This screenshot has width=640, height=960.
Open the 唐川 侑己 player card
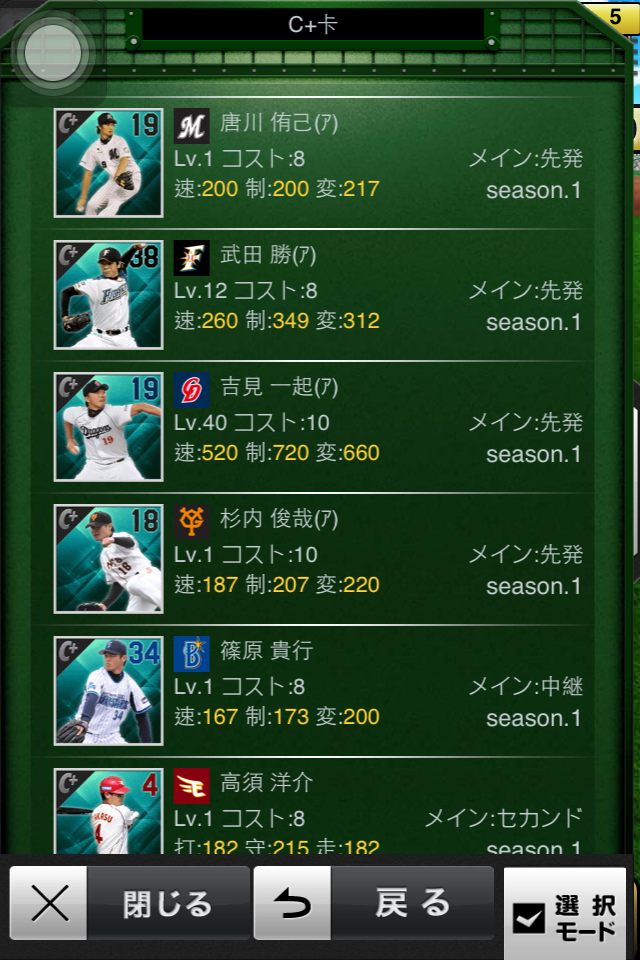[x=318, y=163]
